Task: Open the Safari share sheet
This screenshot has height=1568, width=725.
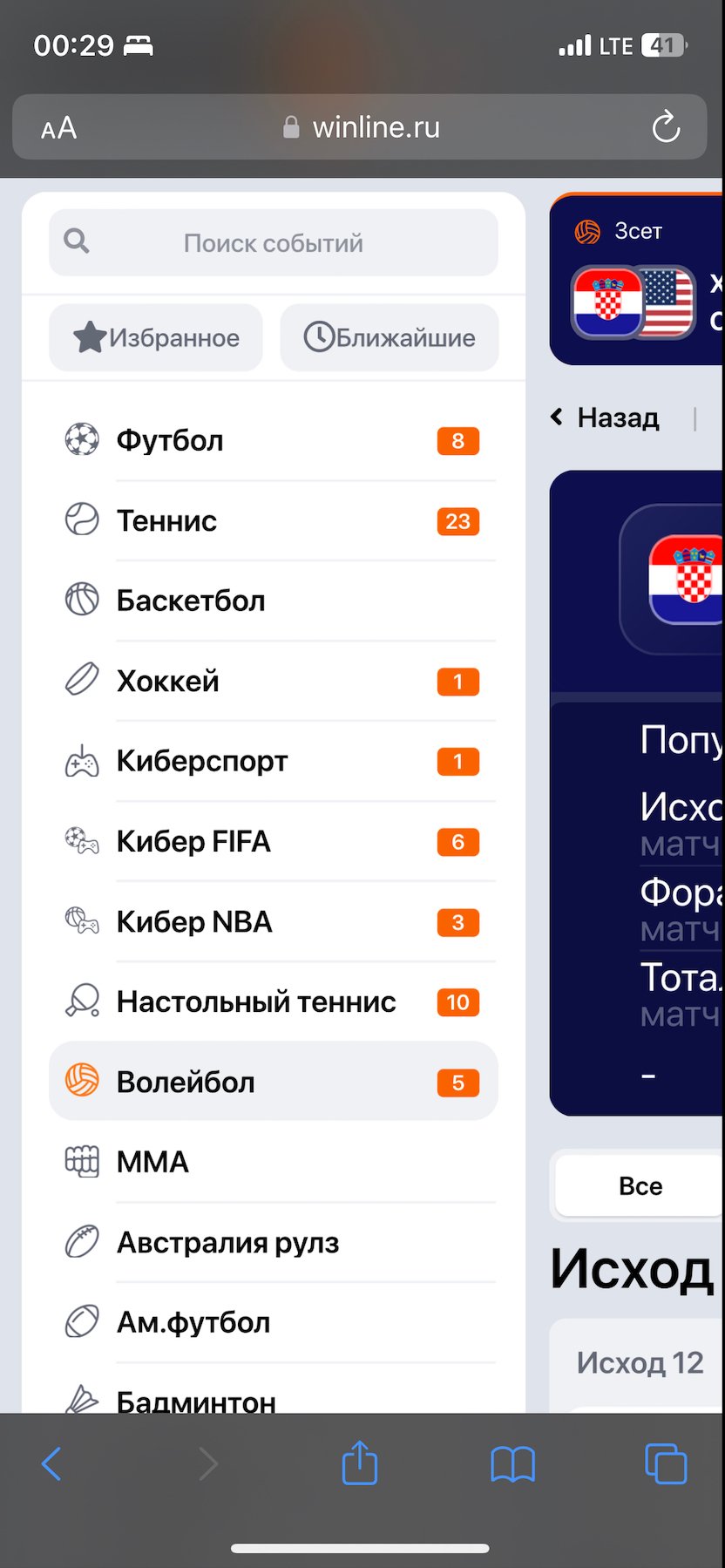Action: tap(360, 1463)
